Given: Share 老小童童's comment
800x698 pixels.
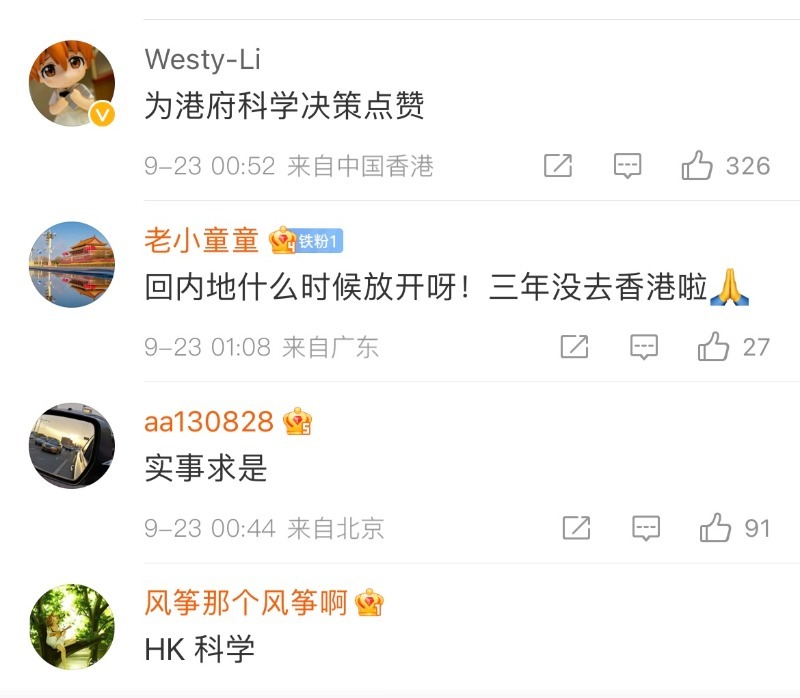Looking at the screenshot, I should point(574,347).
